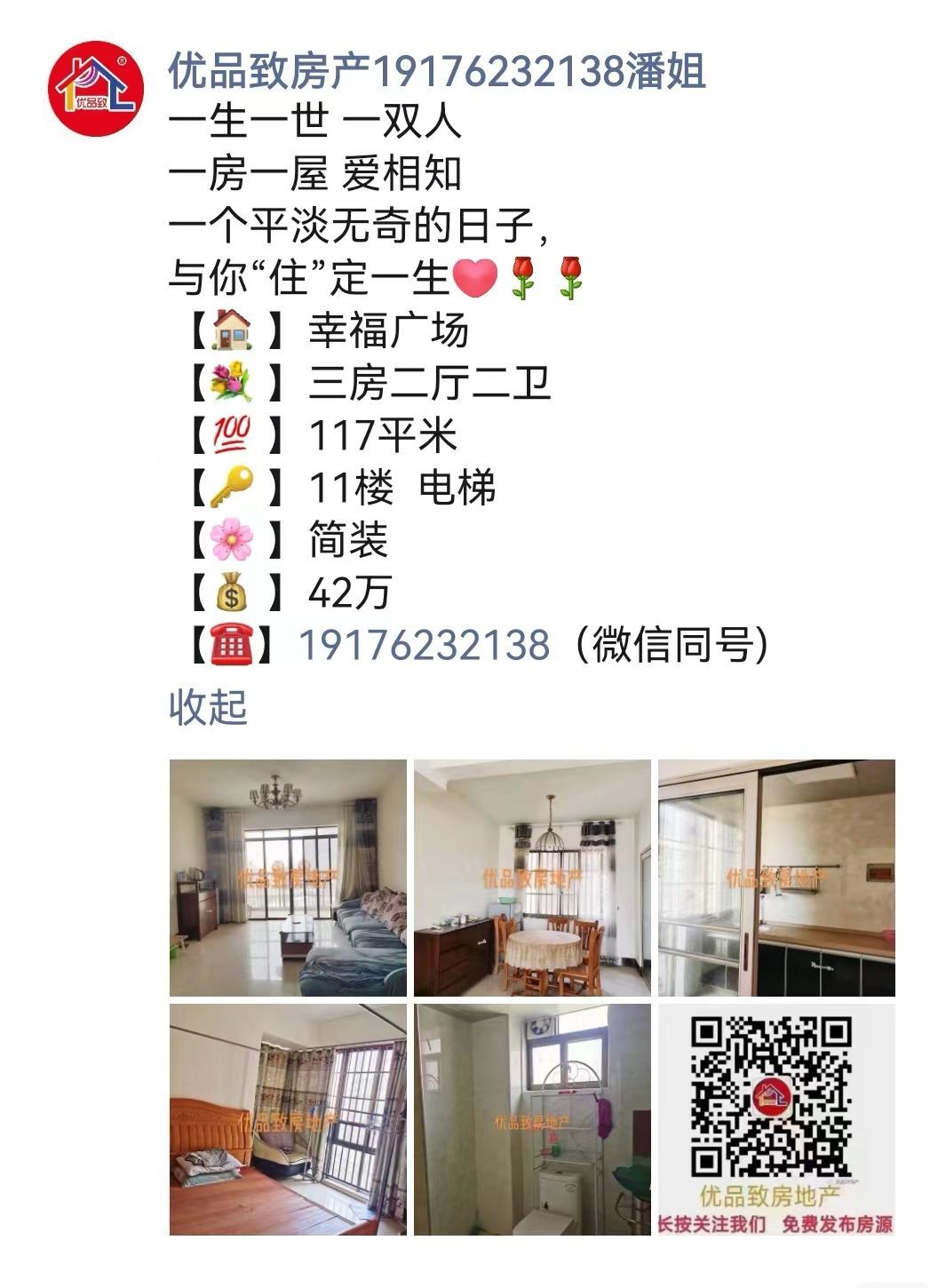View the dining table photo

pos(532,878)
